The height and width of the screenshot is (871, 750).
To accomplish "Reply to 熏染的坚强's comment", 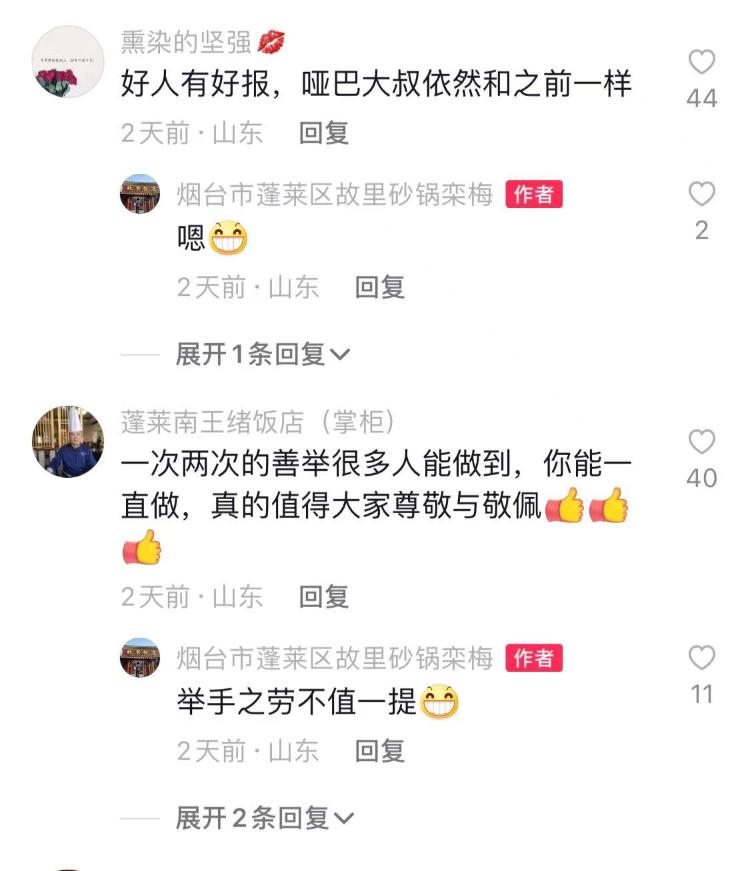I will tap(324, 134).
